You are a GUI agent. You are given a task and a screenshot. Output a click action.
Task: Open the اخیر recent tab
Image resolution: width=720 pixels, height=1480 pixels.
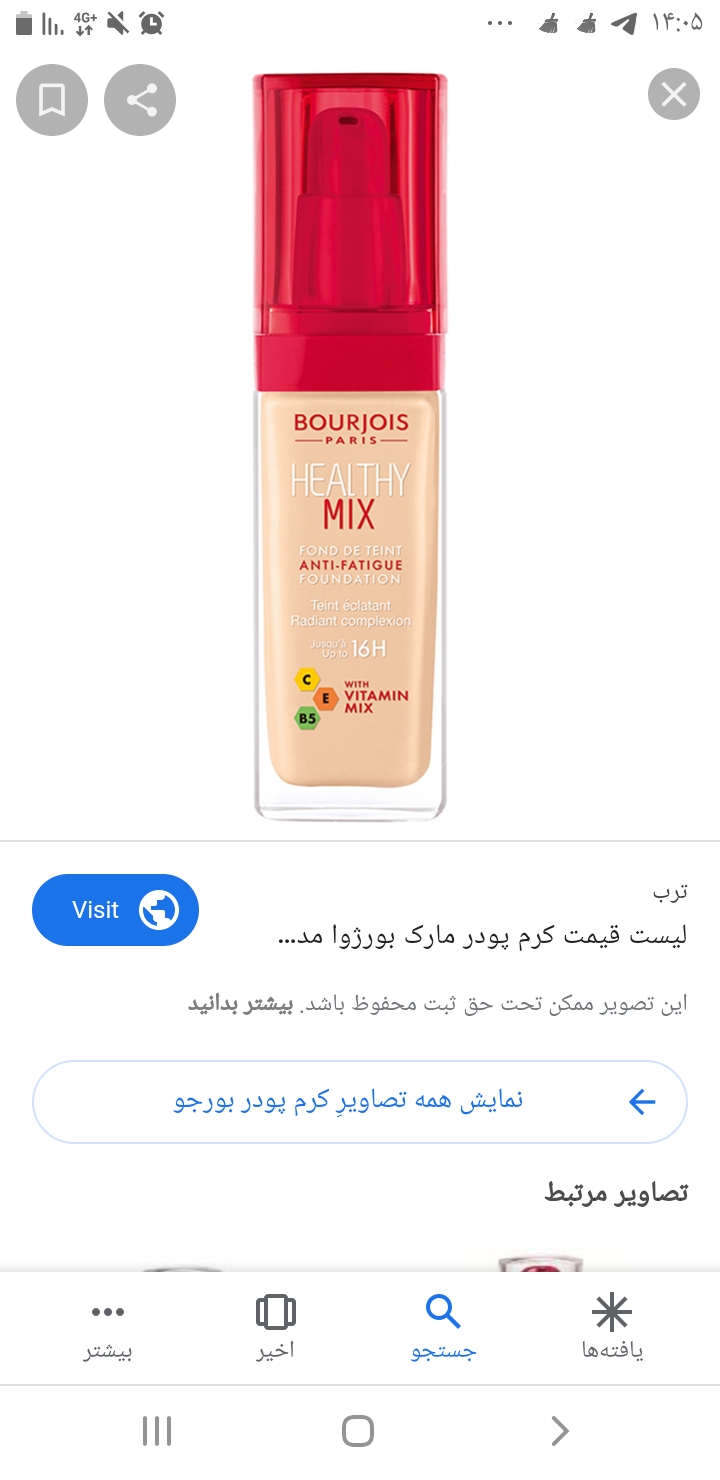(276, 1325)
